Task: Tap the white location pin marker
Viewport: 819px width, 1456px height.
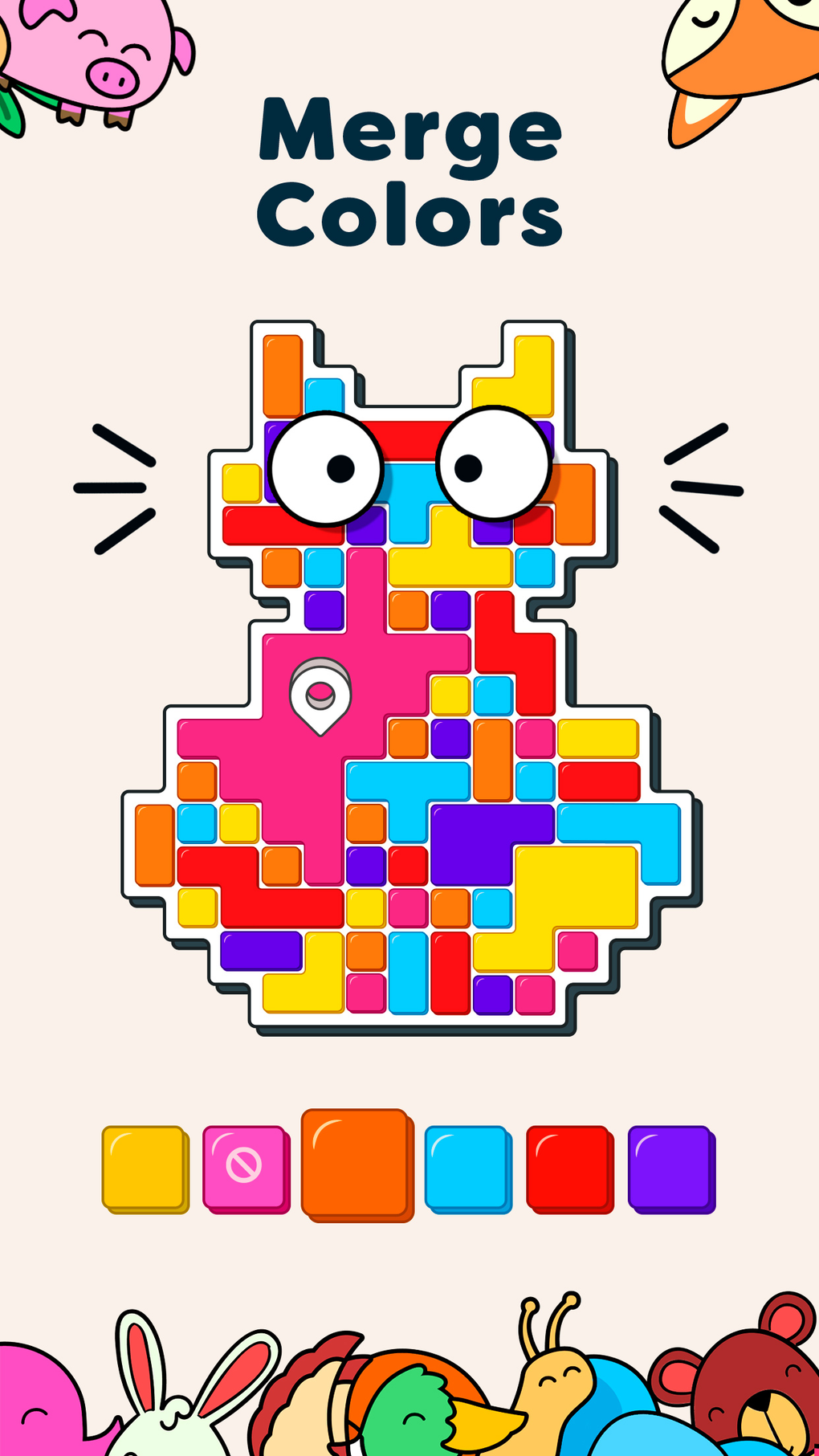Action: pyautogui.click(x=320, y=695)
